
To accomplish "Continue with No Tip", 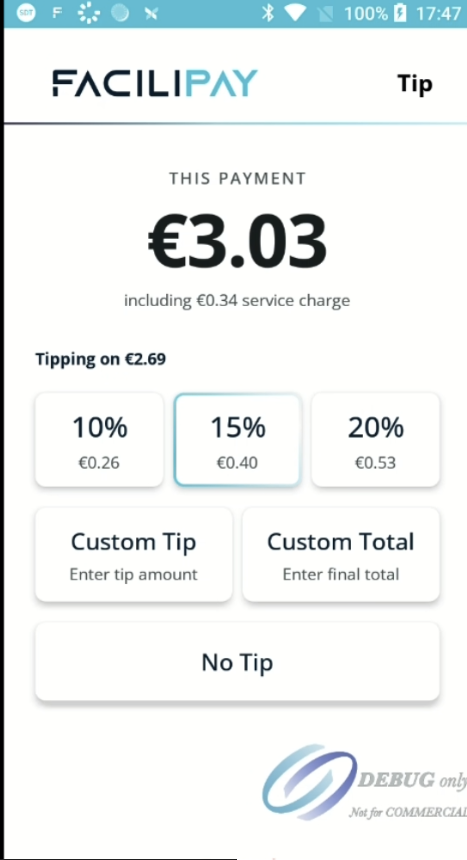I will click(x=238, y=661).
